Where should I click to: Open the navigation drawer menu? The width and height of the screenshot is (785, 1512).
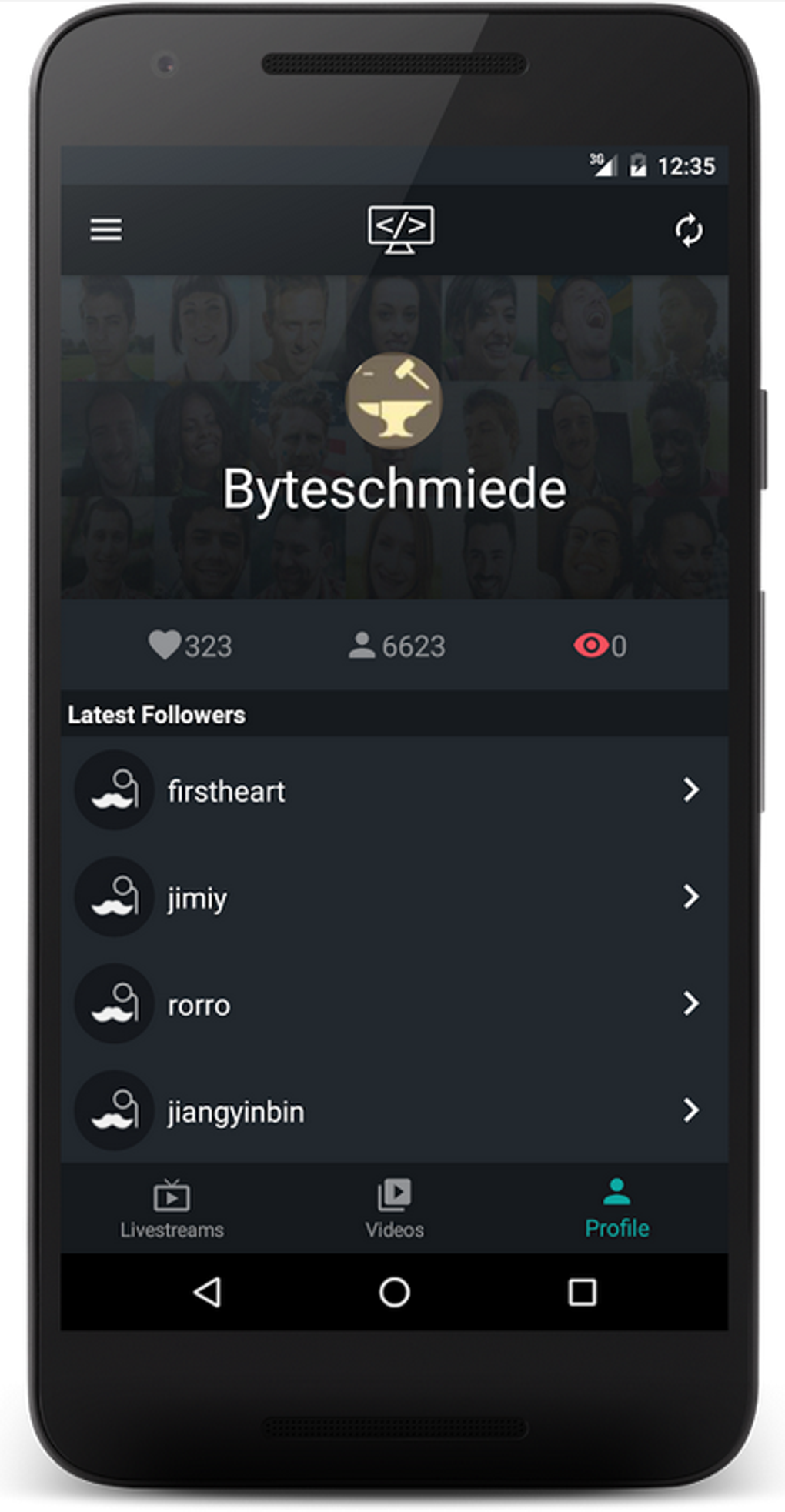click(106, 229)
